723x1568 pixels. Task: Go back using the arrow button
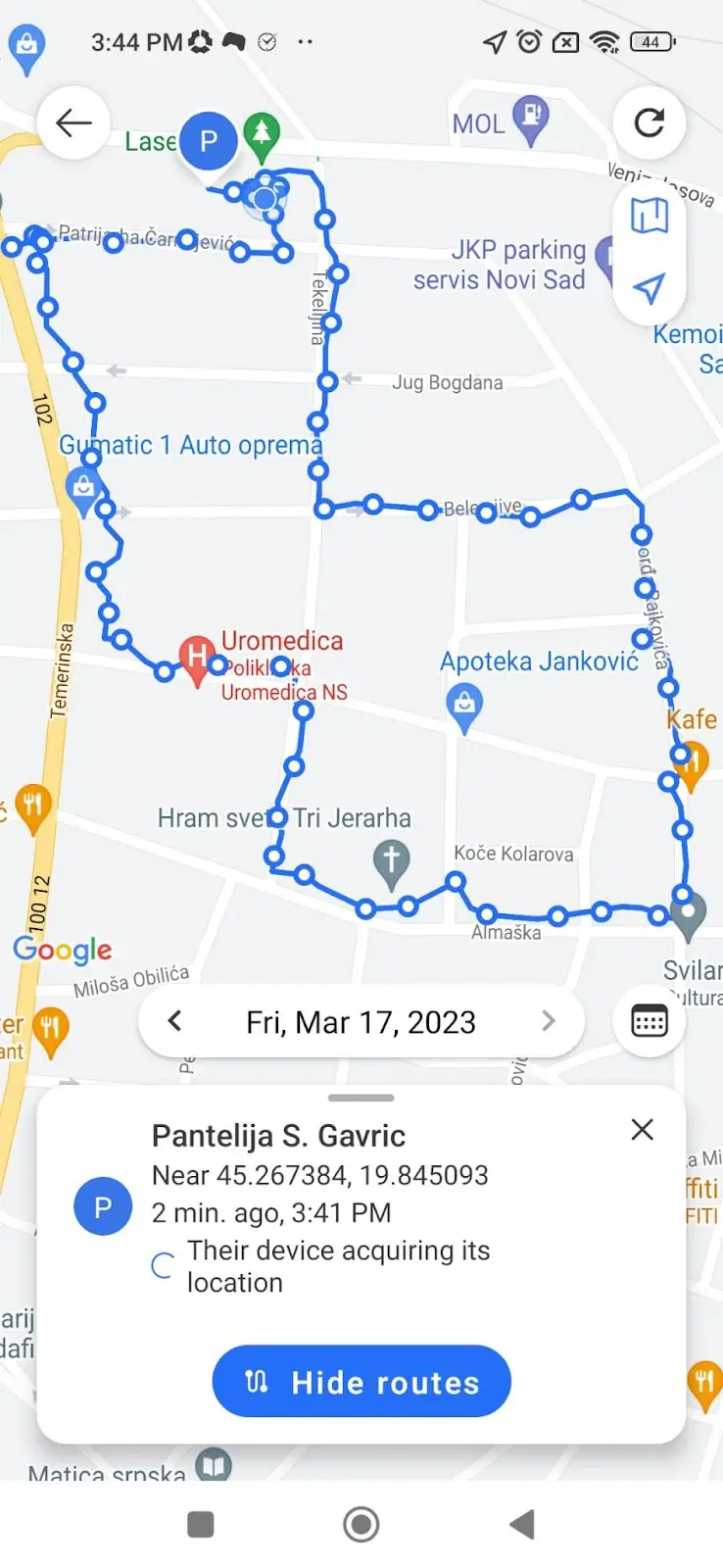[73, 123]
